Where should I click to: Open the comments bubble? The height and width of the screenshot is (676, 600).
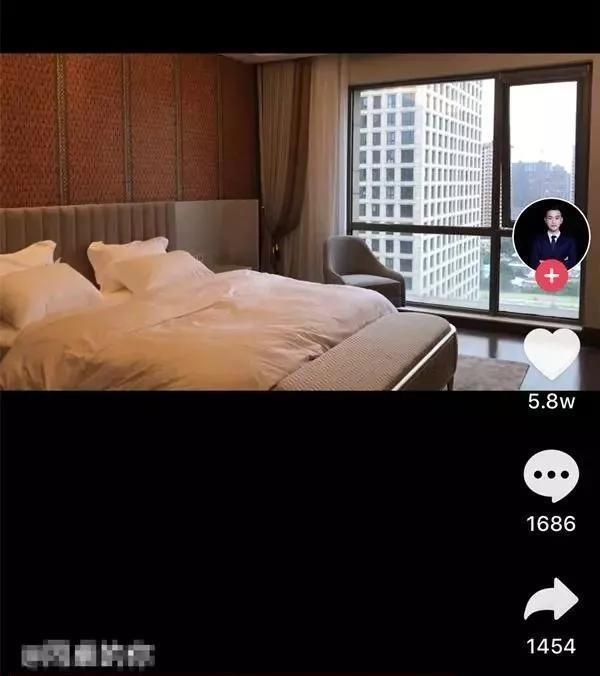point(551,478)
